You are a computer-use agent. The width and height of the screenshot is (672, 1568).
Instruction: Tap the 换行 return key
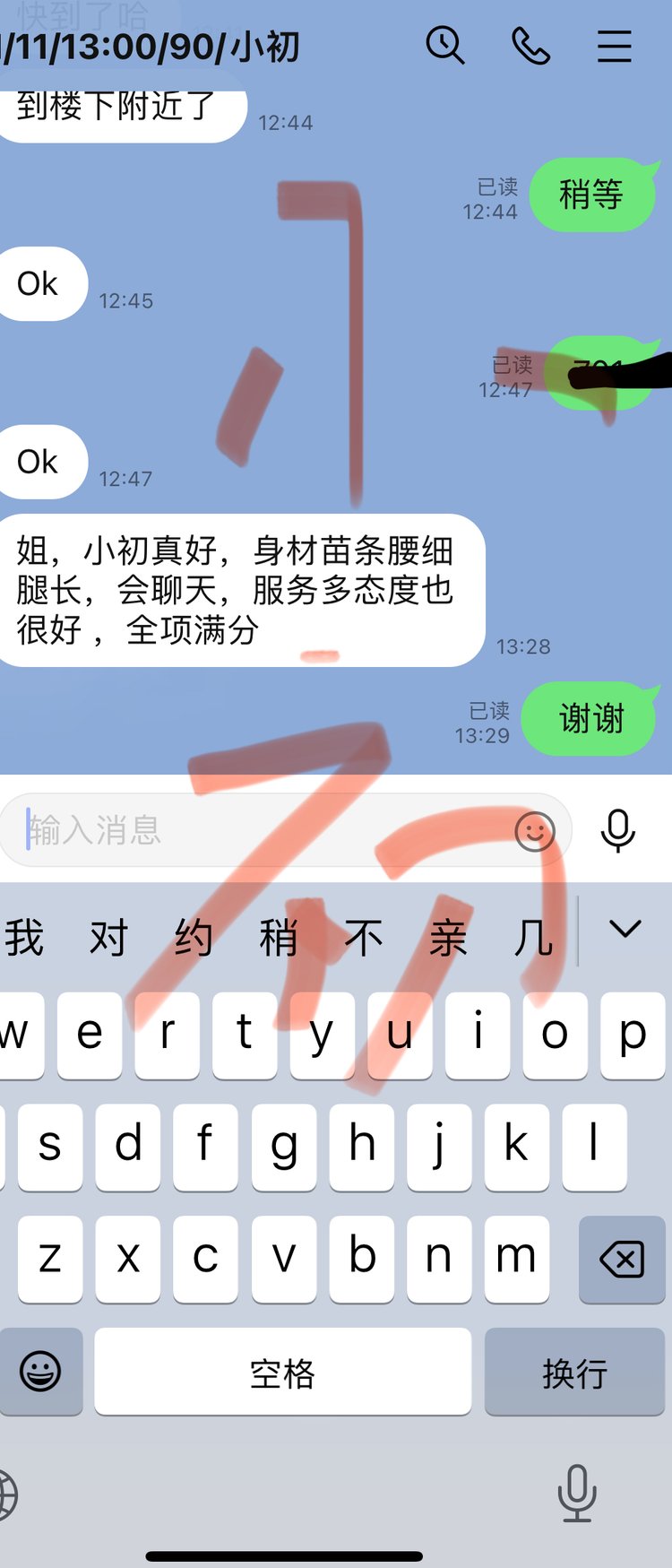click(574, 1373)
